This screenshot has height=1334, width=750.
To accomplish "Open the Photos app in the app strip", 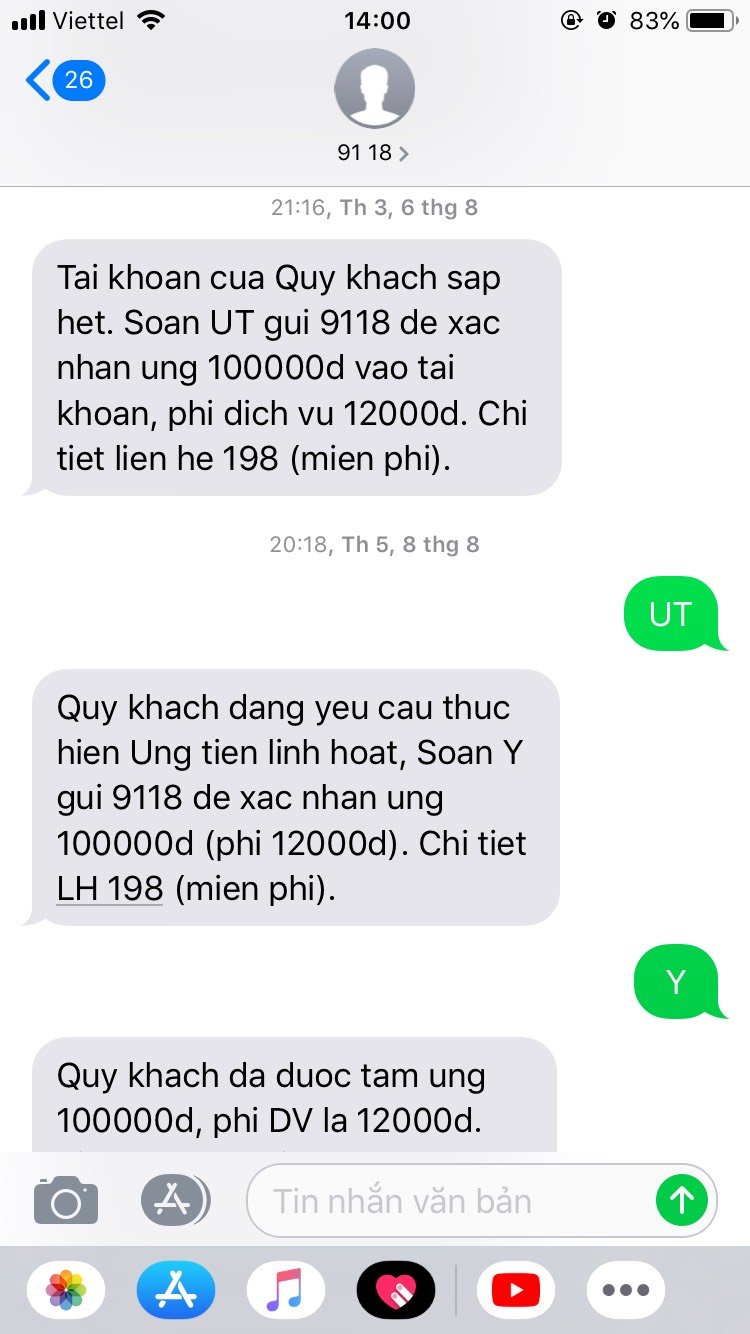I will pyautogui.click(x=67, y=1290).
